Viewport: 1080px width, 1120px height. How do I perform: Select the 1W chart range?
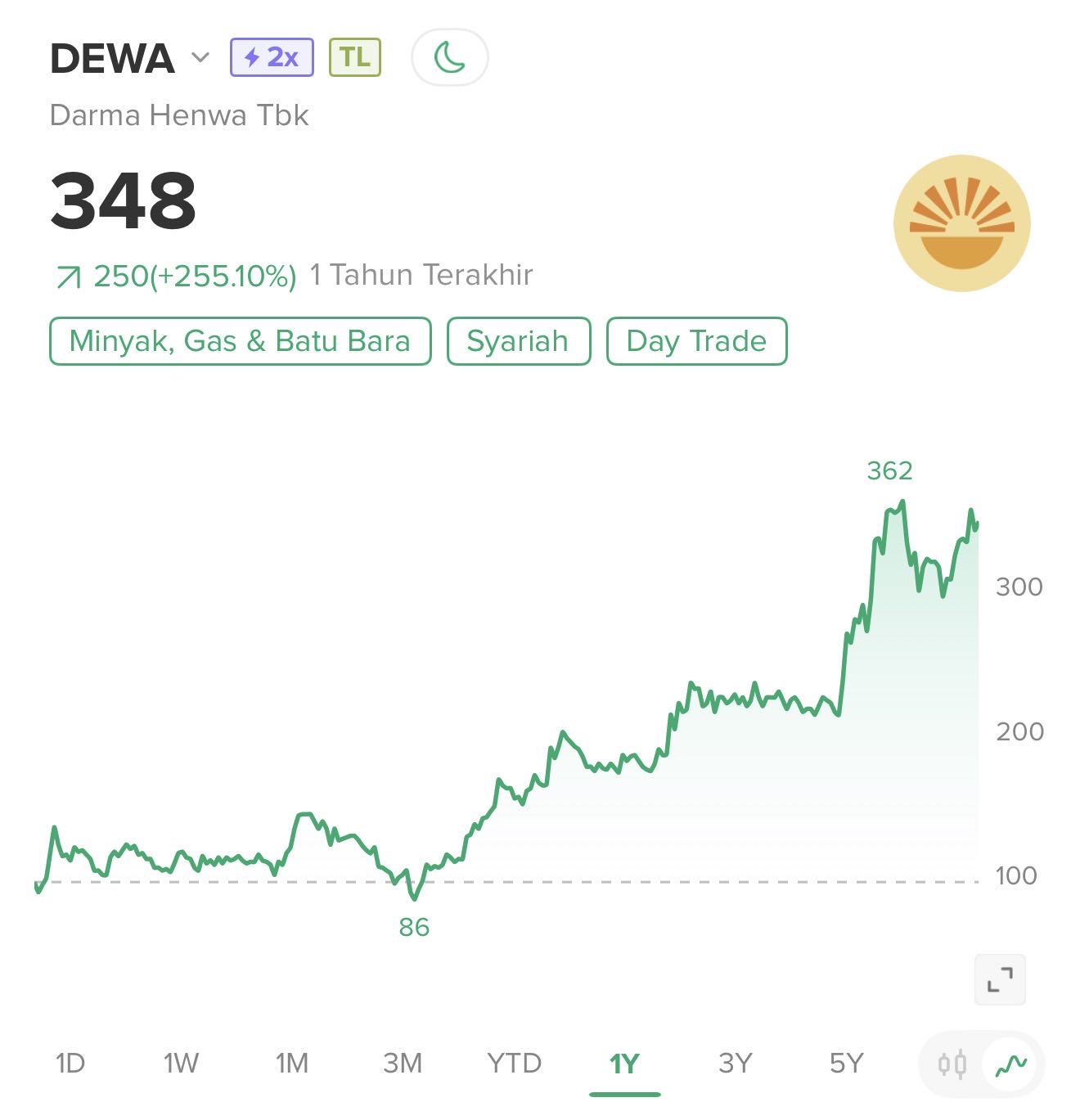(181, 1064)
